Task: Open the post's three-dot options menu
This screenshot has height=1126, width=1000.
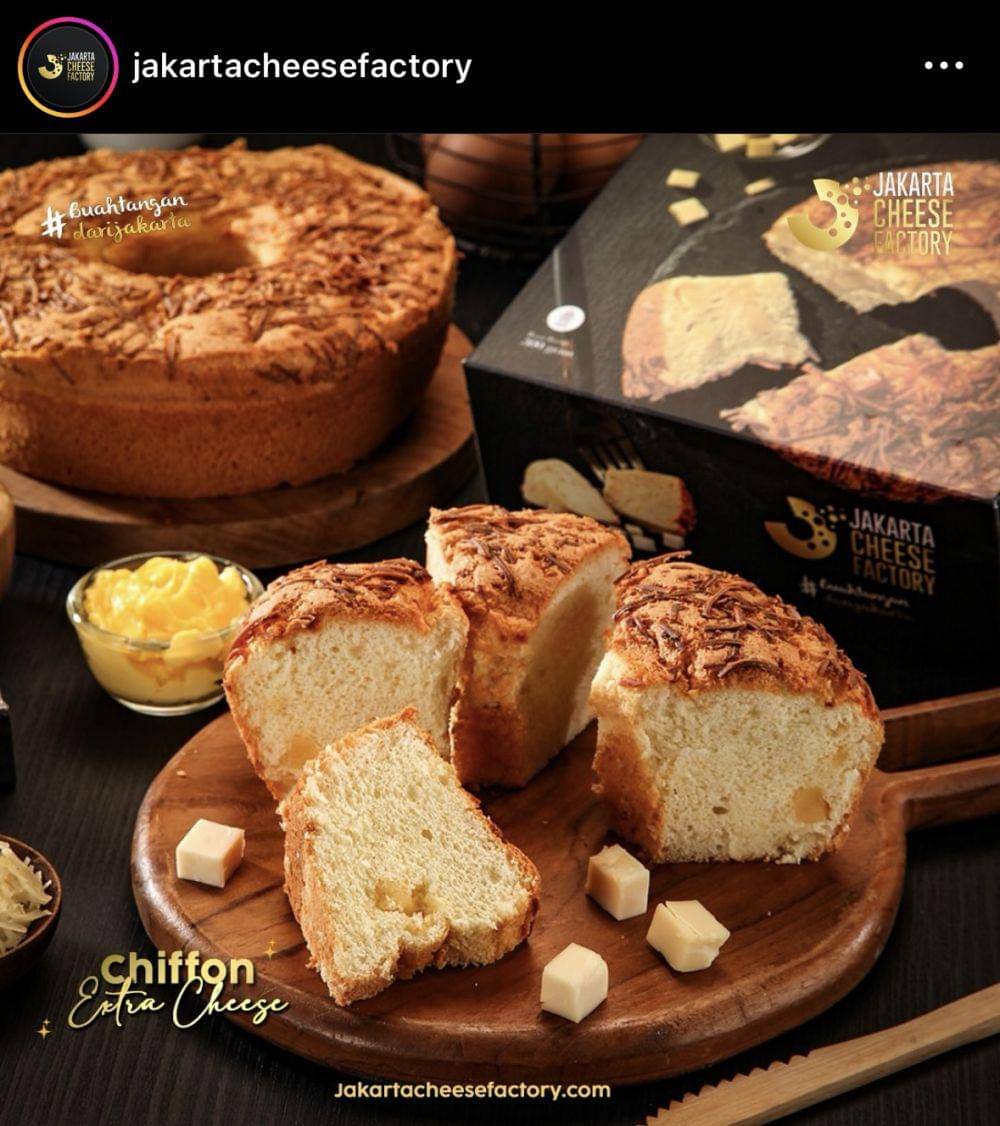Action: point(942,66)
